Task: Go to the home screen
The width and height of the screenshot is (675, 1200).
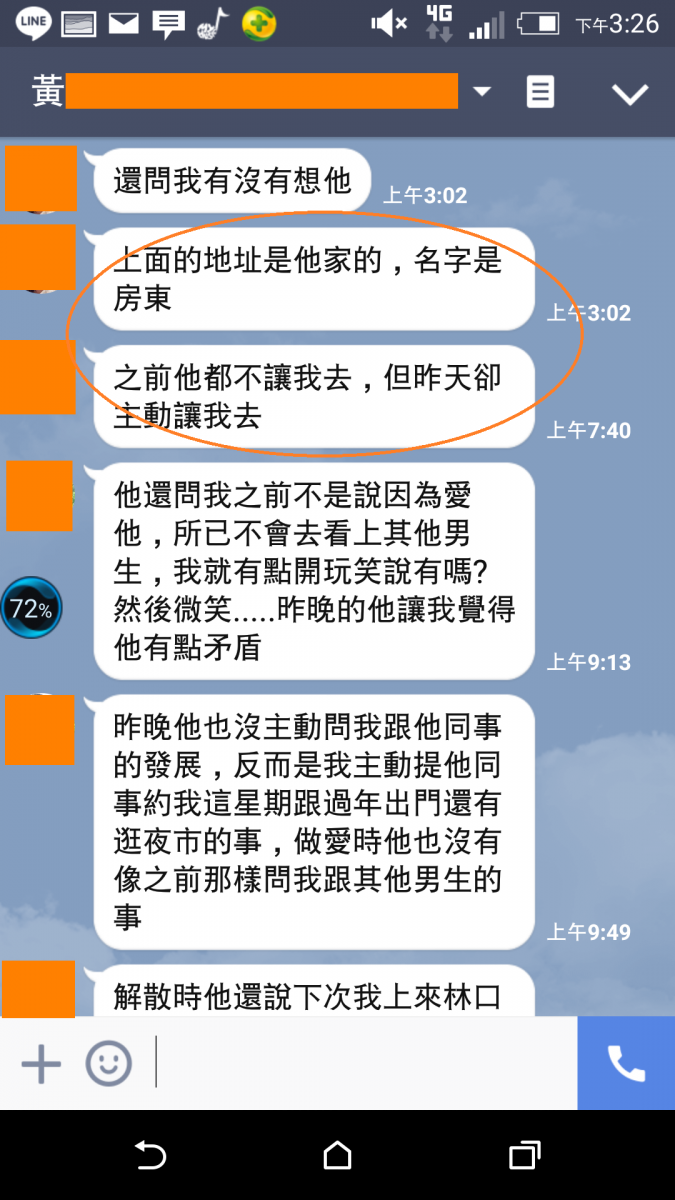Action: [337, 1155]
